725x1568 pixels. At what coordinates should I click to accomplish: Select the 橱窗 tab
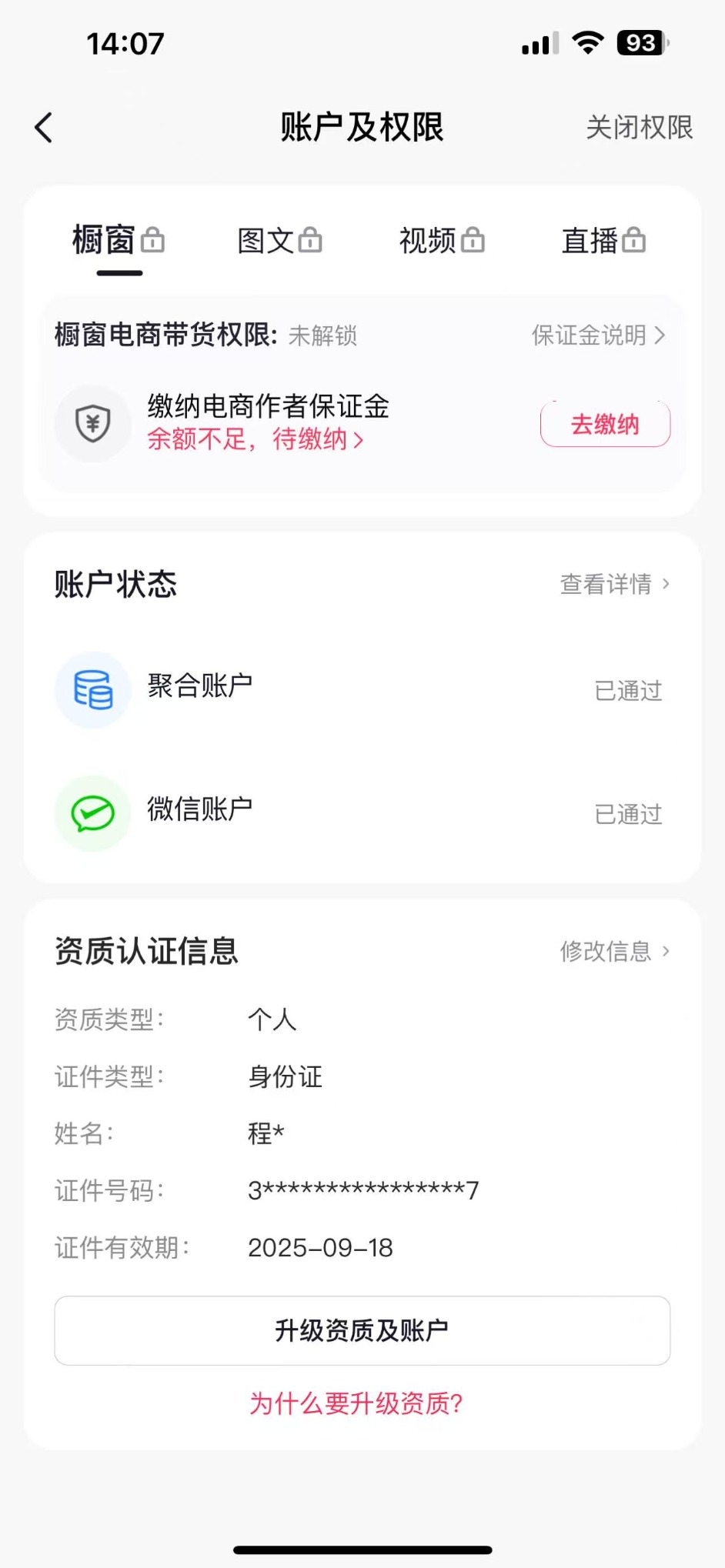point(119,241)
